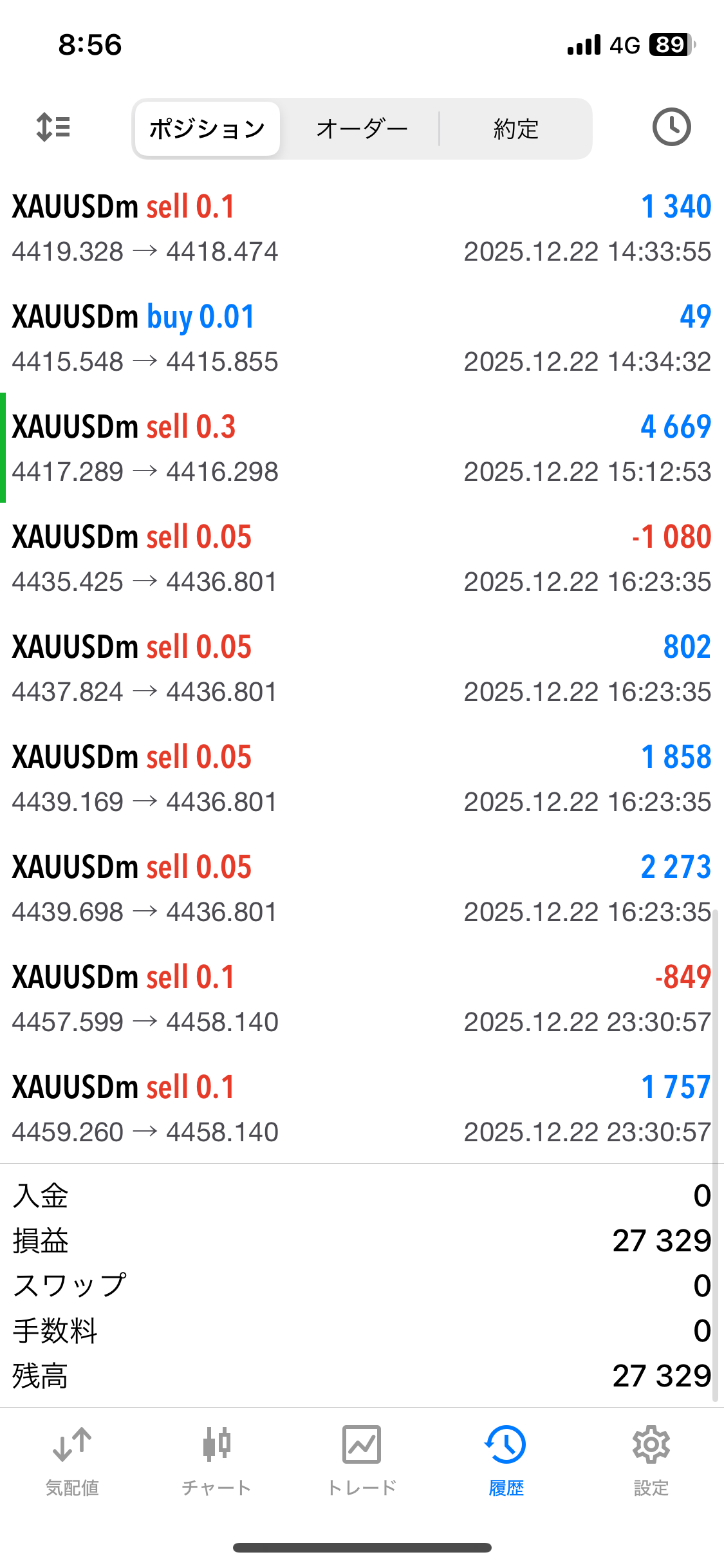The width and height of the screenshot is (724, 1568).
Task: Open the sell 0.05 trade with 802 profit
Action: coord(362,668)
